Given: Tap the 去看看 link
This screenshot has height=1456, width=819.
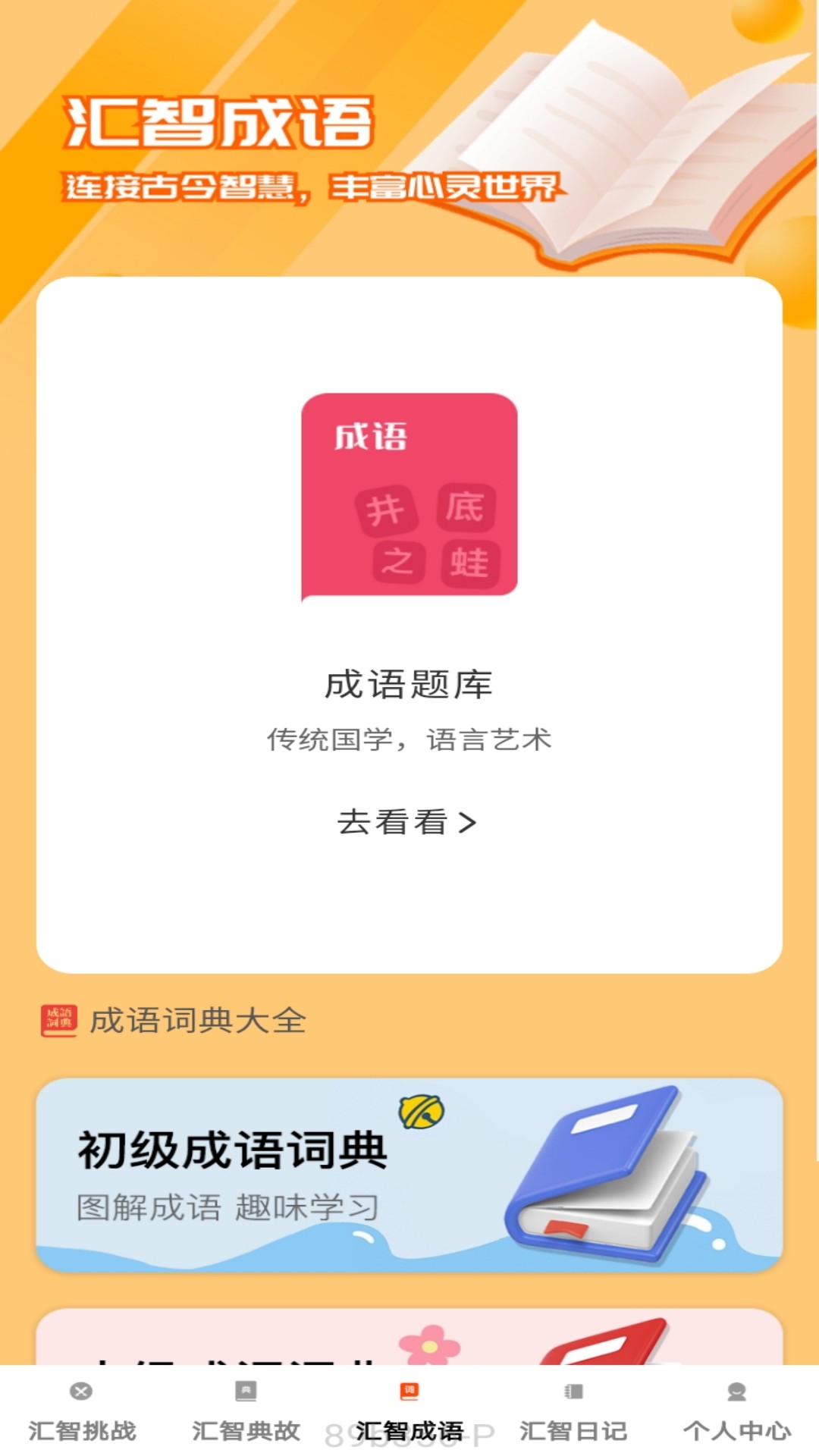Looking at the screenshot, I should click(x=407, y=822).
